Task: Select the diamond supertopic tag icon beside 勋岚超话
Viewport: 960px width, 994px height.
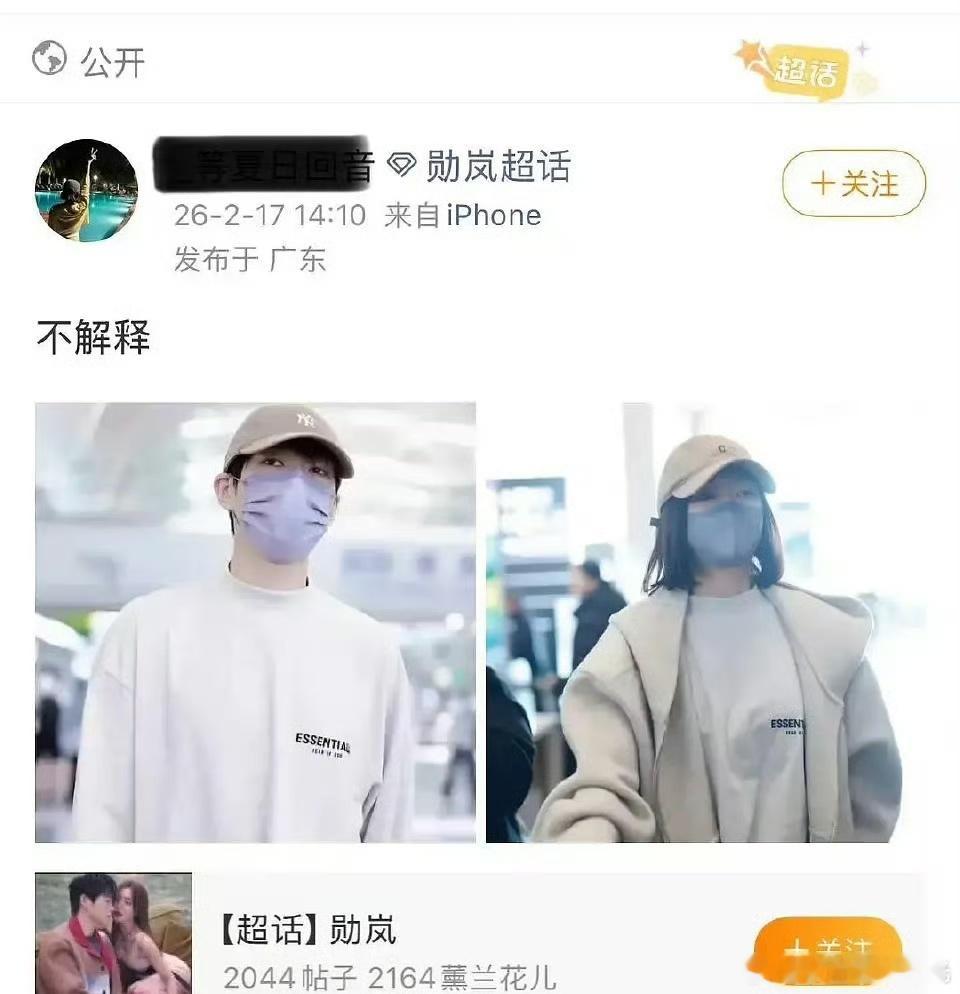Action: pyautogui.click(x=404, y=168)
